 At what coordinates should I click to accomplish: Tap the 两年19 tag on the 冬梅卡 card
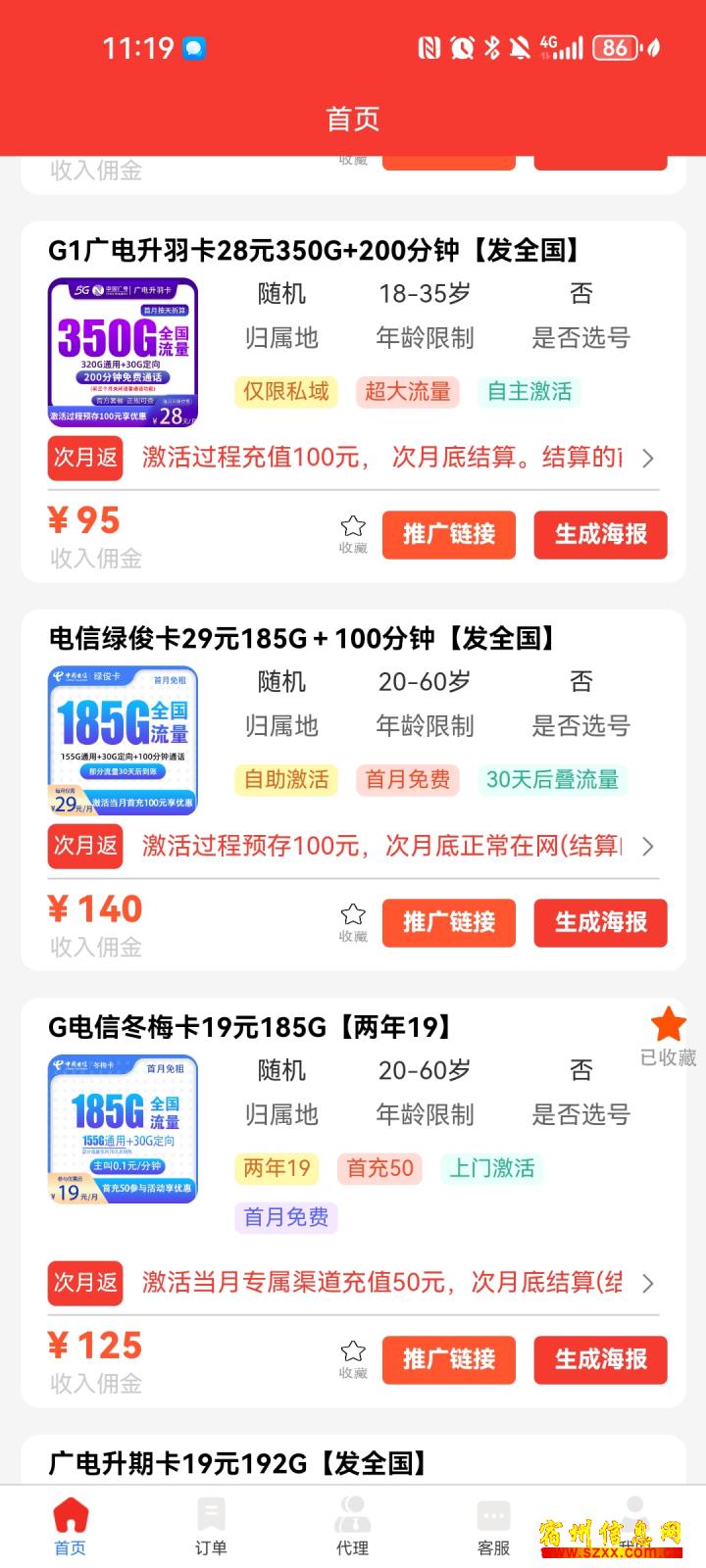[x=276, y=1168]
